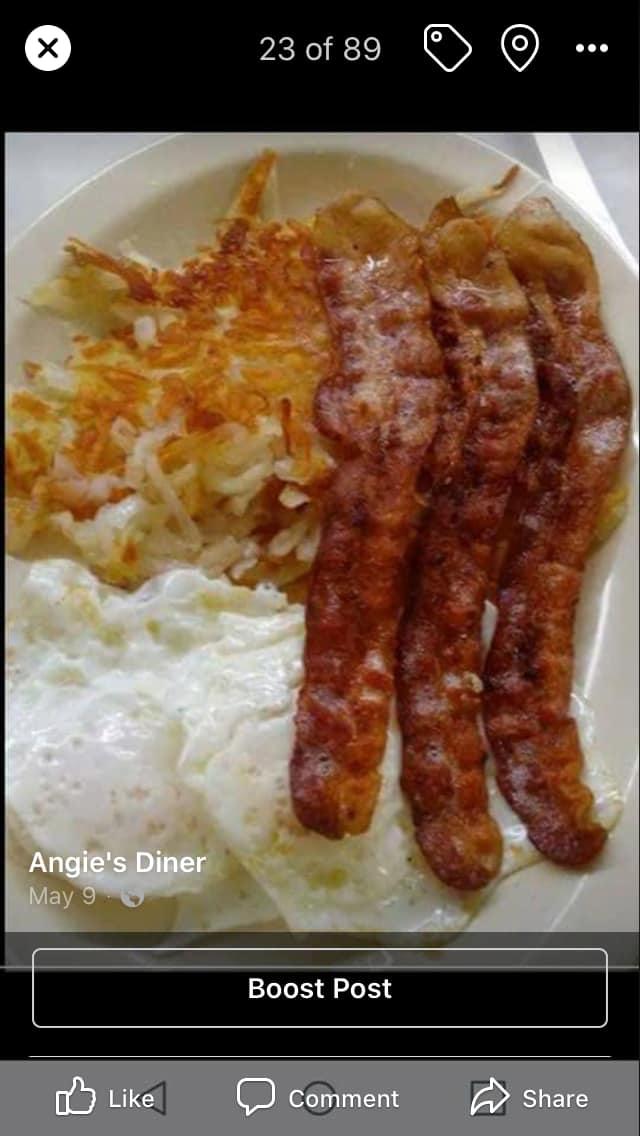This screenshot has width=640, height=1136.
Task: Open the Angie's Diner page
Action: tap(117, 862)
